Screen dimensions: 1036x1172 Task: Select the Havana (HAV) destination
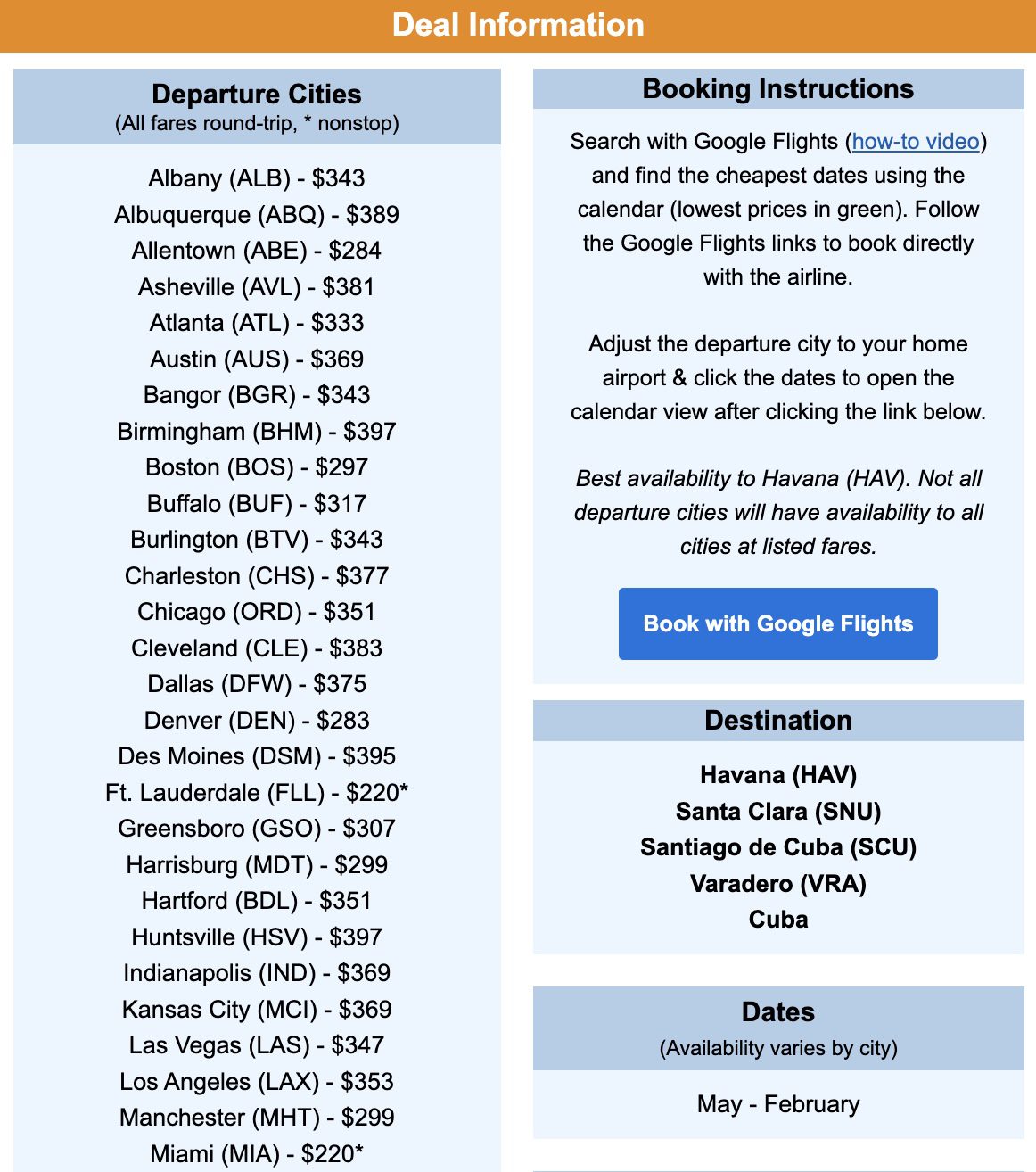(778, 775)
